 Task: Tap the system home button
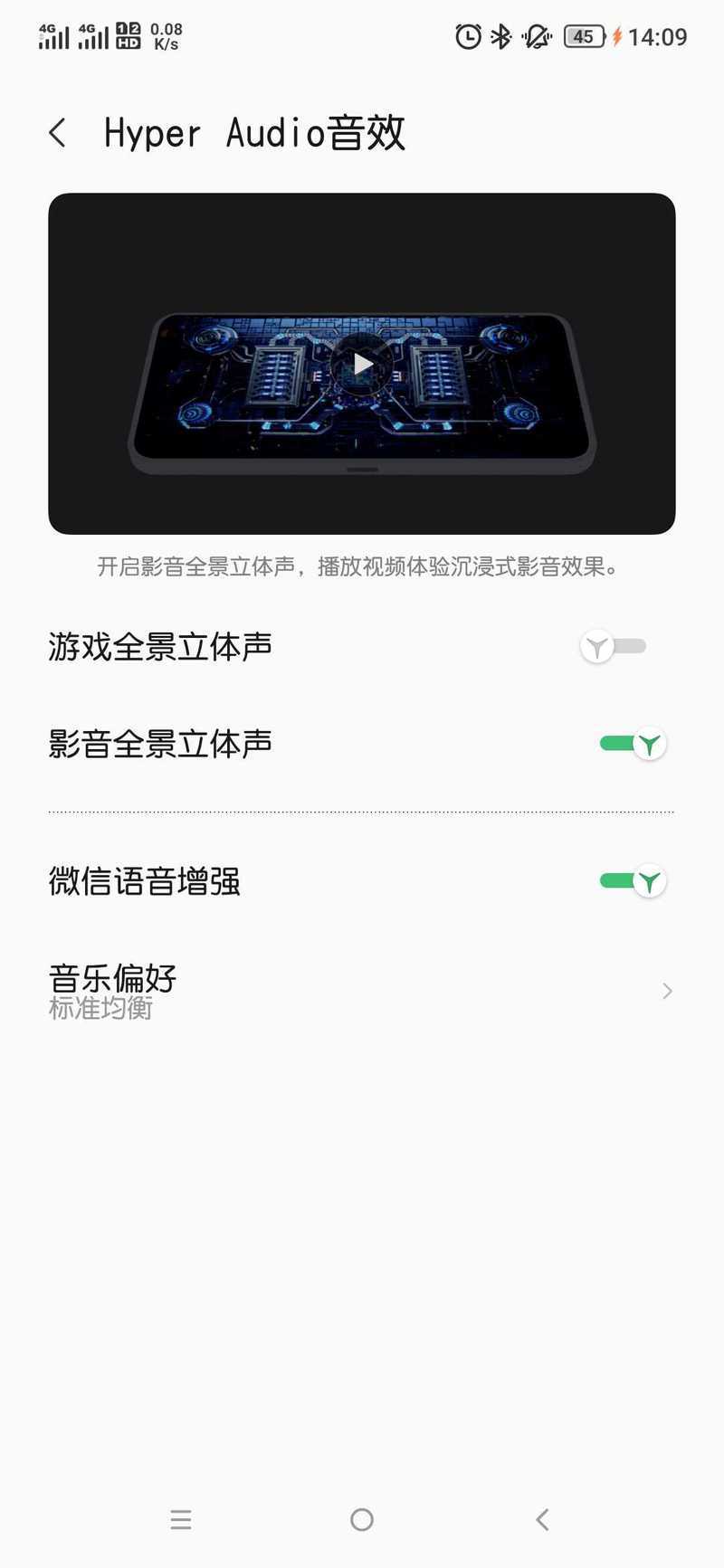pos(362,1519)
